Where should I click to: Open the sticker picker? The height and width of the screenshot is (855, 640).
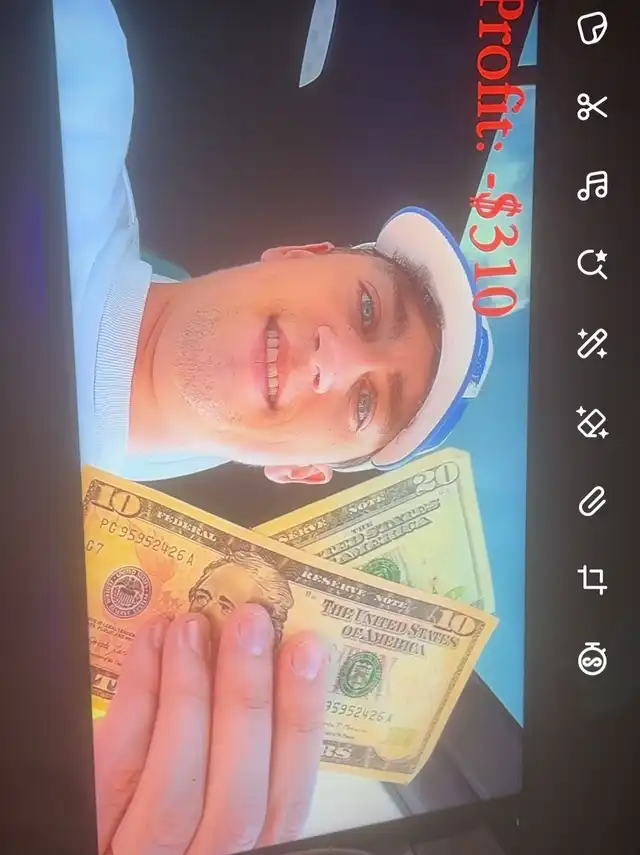point(592,27)
